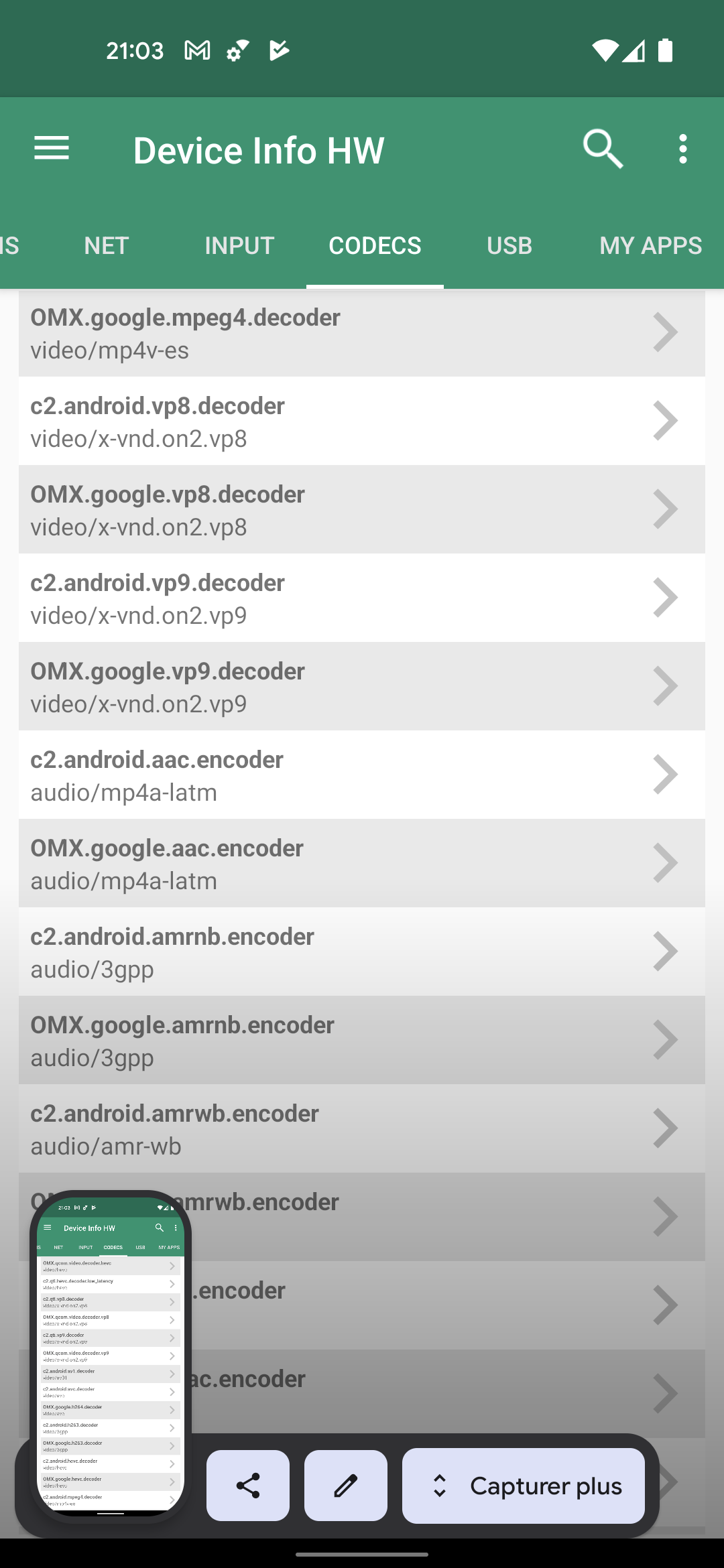Viewport: 724px width, 1568px height.
Task: Open c2.android.vp9.decoder details
Action: (x=361, y=598)
